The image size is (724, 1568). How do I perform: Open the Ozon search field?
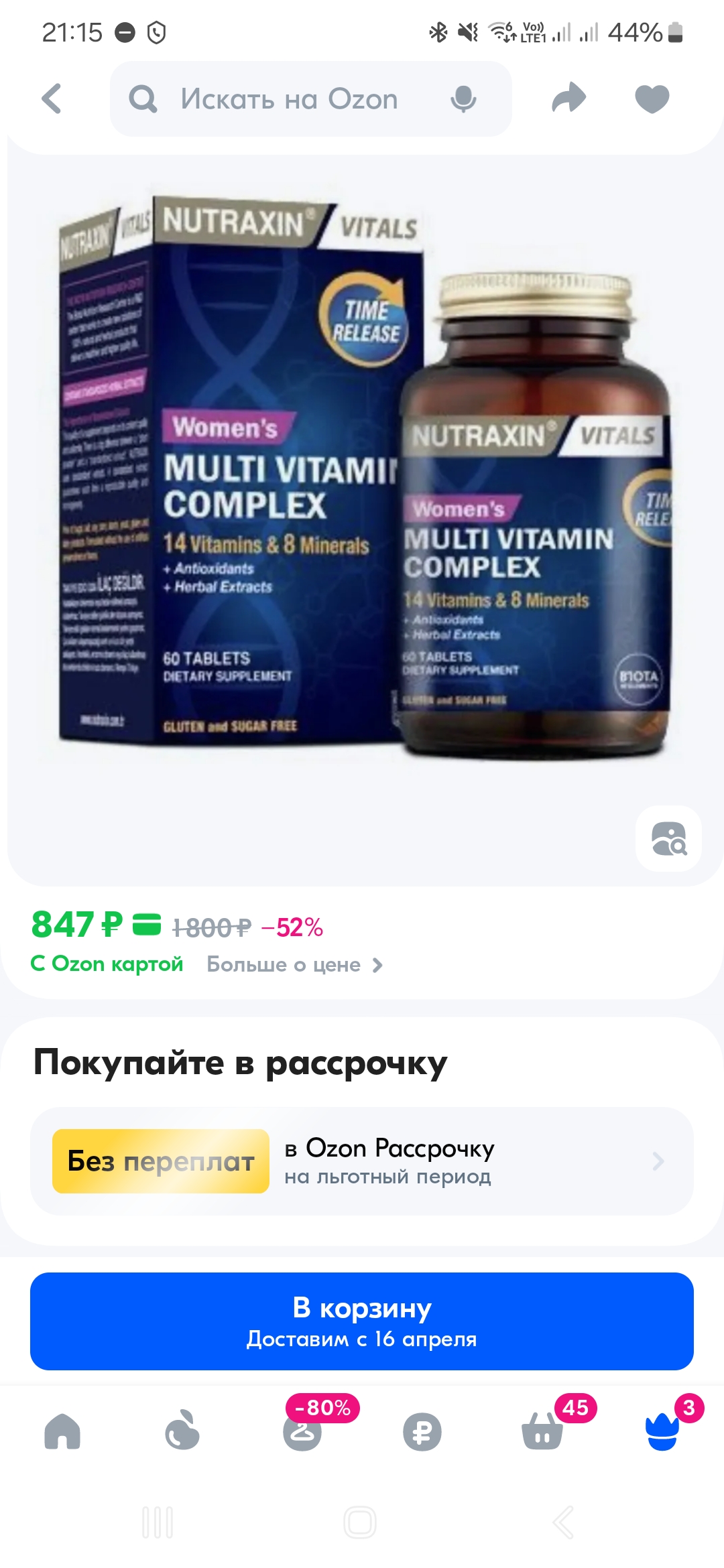(x=288, y=99)
